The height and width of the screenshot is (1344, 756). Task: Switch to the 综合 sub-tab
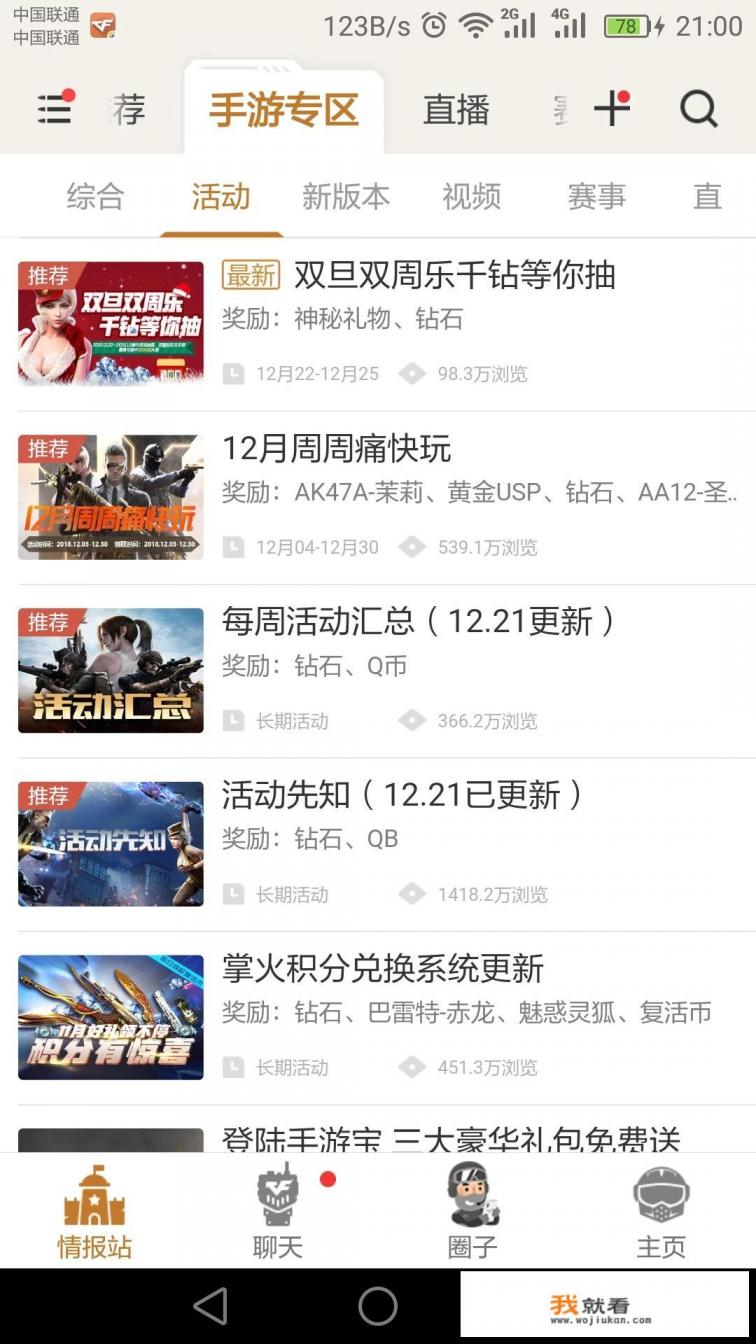95,196
